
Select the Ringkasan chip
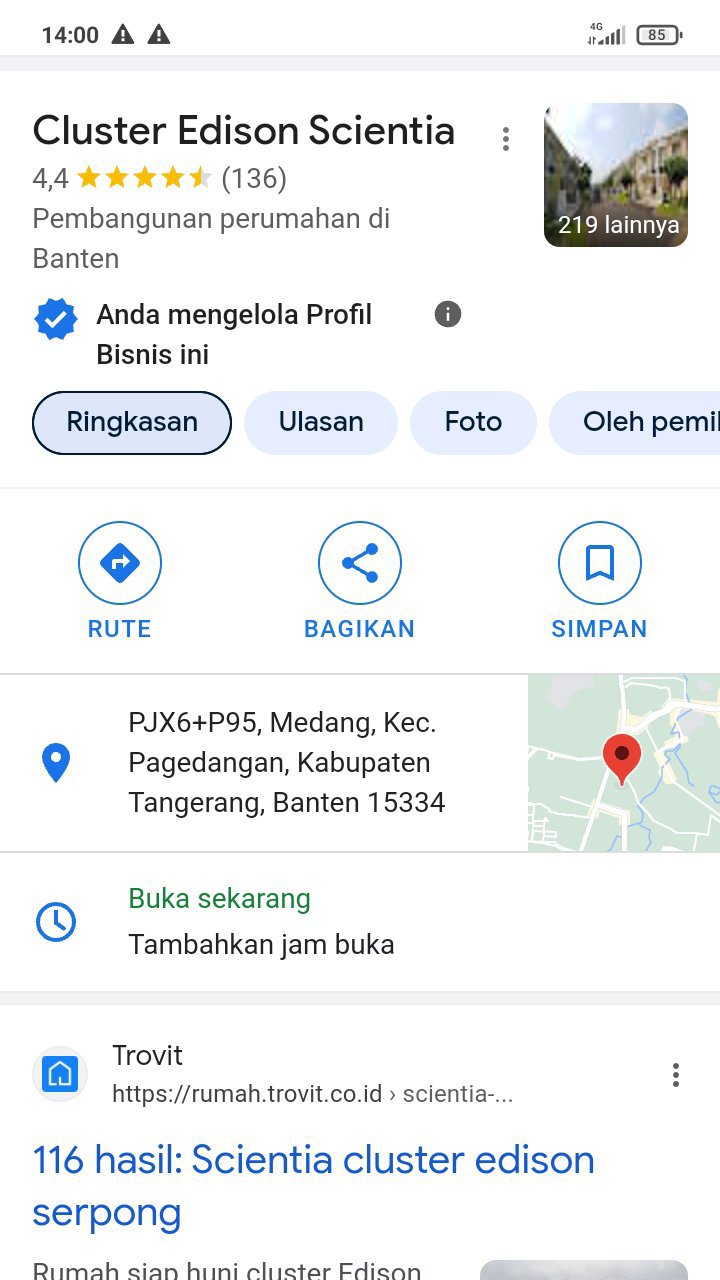click(132, 422)
